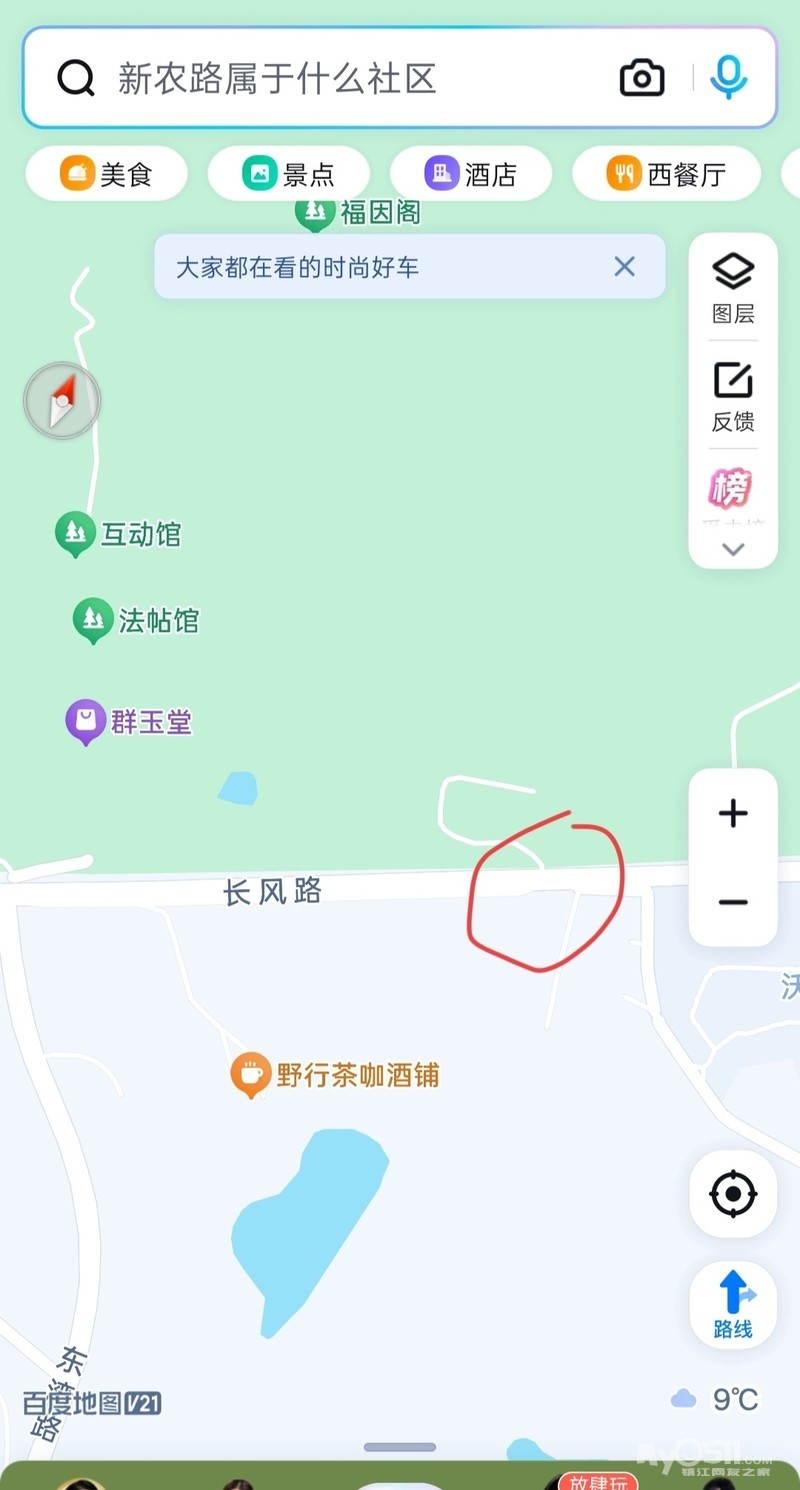
Task: Center the map on my current location
Action: click(733, 1194)
